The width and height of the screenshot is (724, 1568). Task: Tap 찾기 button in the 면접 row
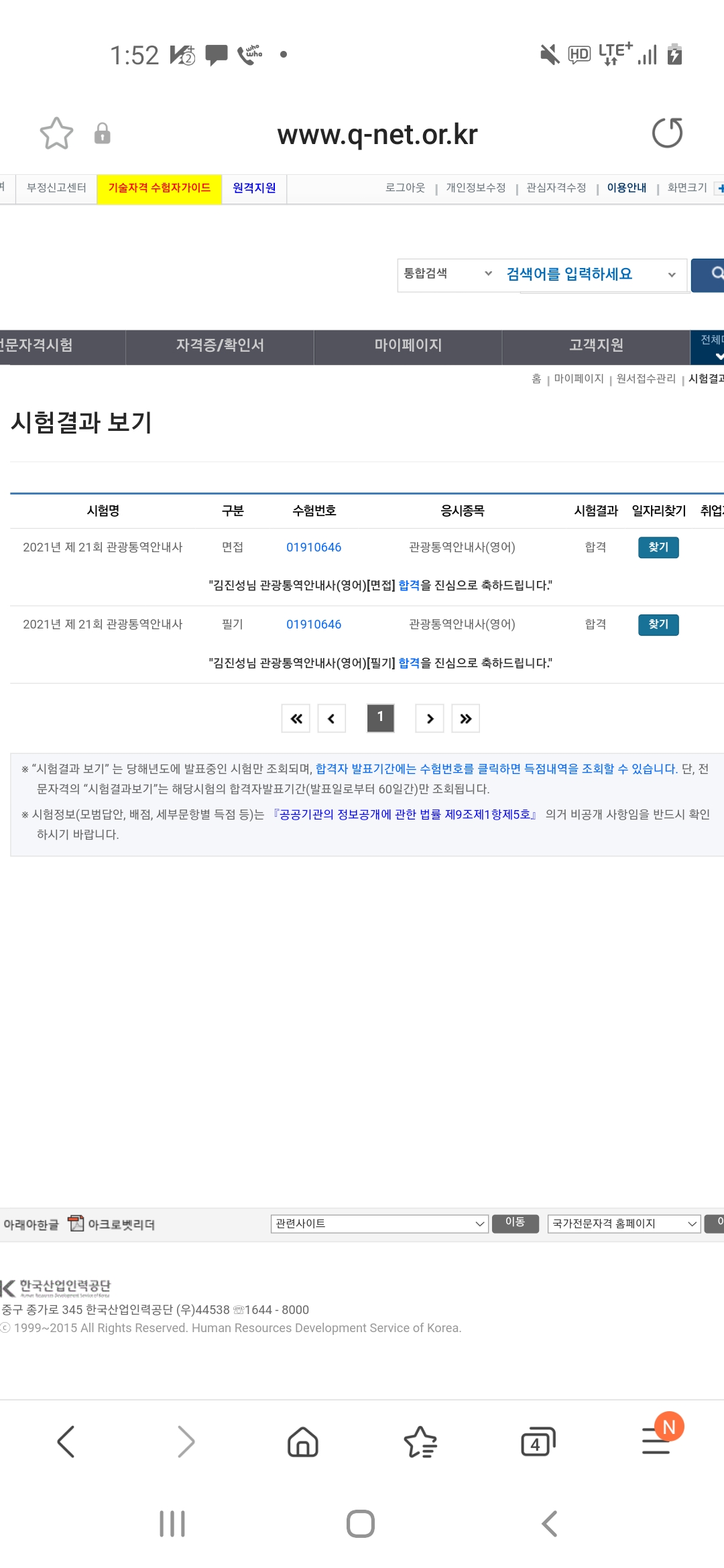pyautogui.click(x=658, y=547)
